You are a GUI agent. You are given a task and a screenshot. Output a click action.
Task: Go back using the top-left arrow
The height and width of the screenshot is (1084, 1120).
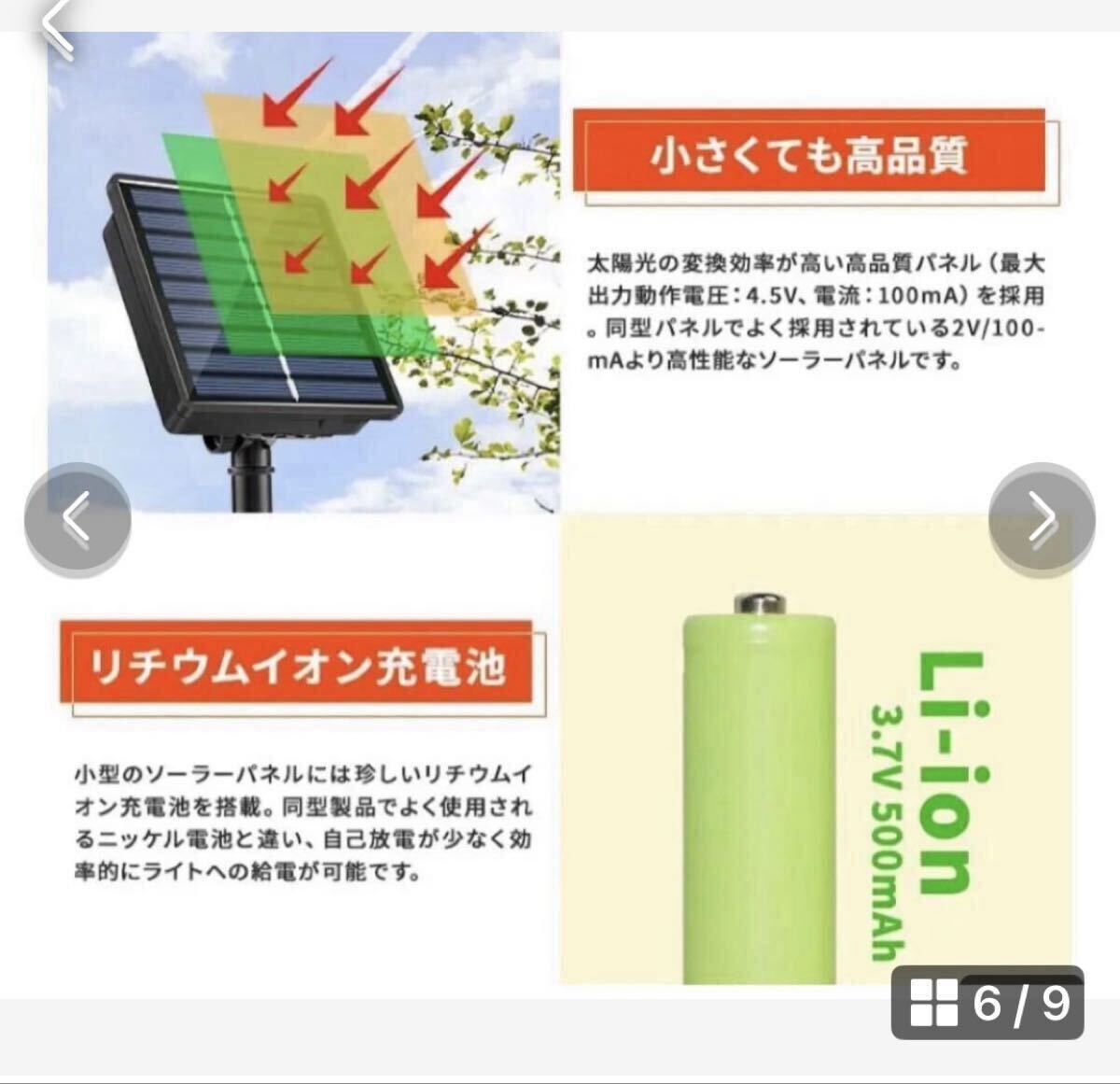[58, 26]
